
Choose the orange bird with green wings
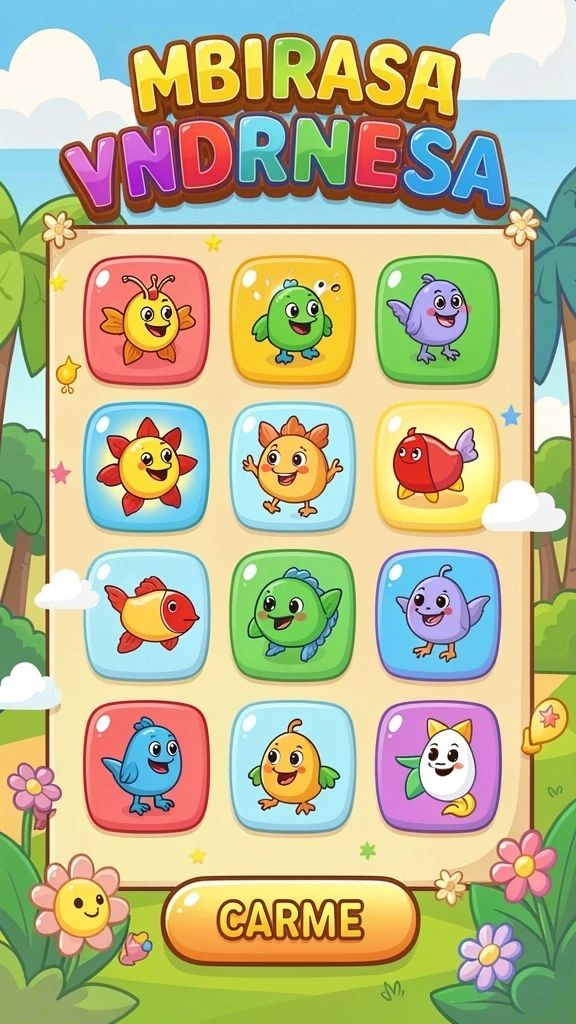click(293, 767)
